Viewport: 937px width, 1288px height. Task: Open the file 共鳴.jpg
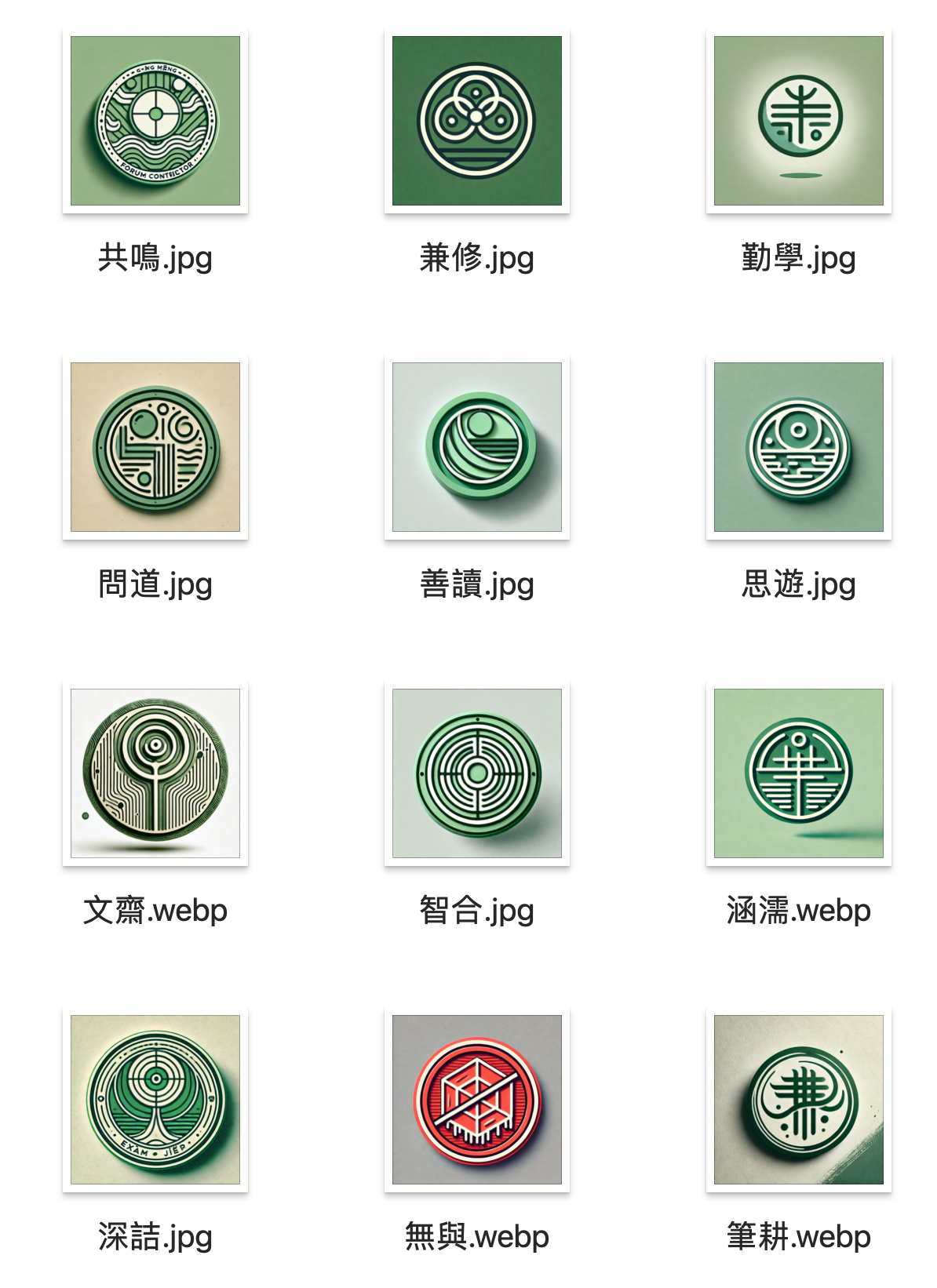(155, 121)
